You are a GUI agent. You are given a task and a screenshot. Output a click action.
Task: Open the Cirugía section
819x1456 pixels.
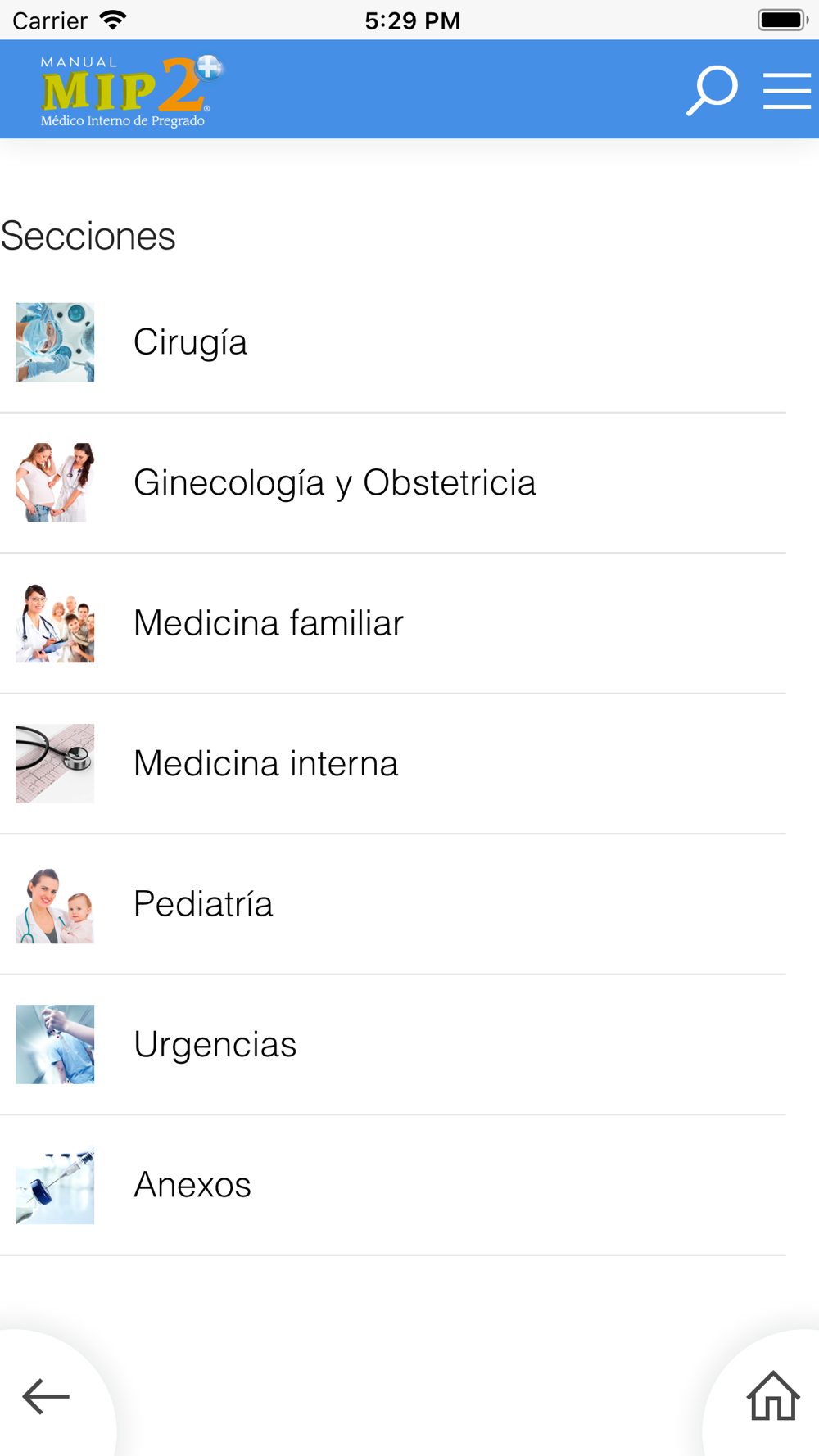(393, 342)
